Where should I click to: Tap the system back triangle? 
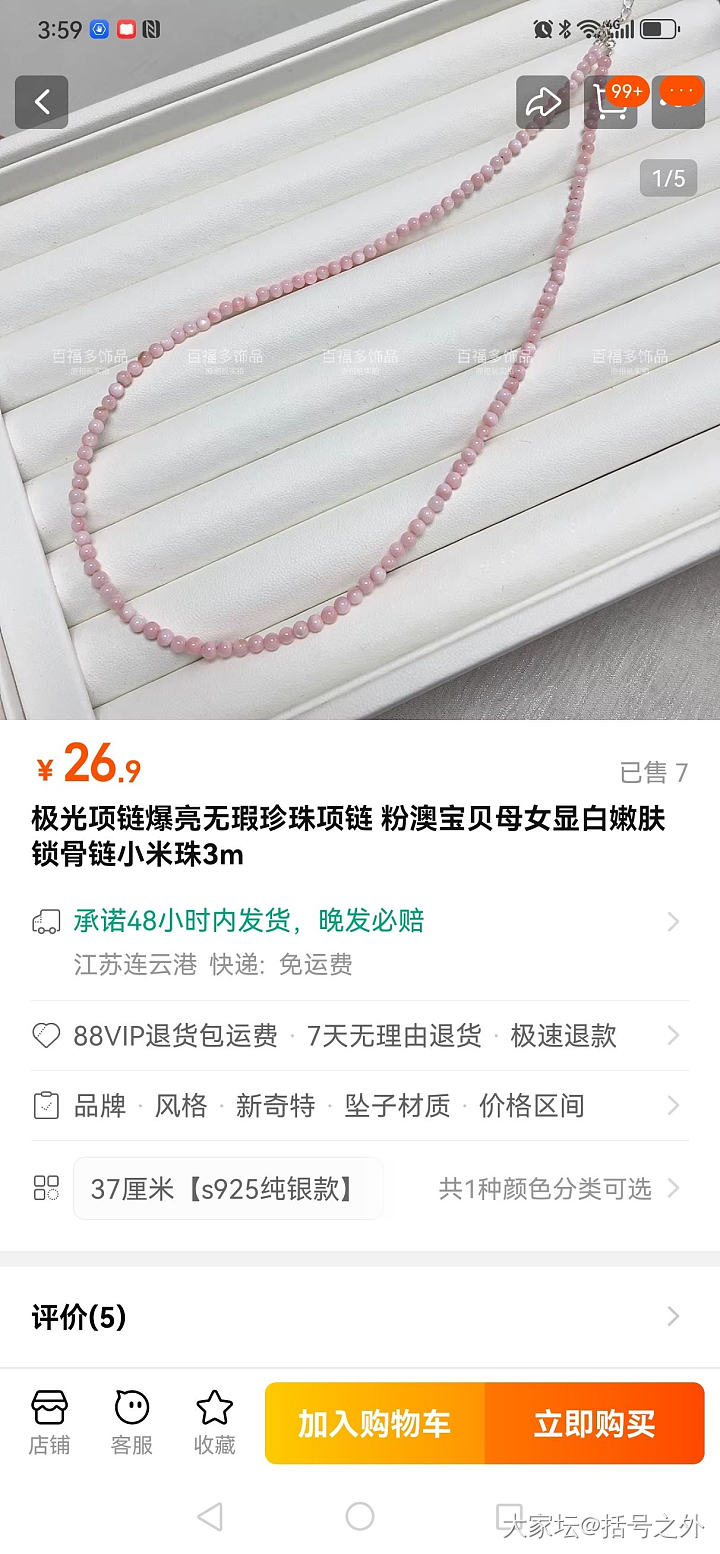tap(210, 1517)
